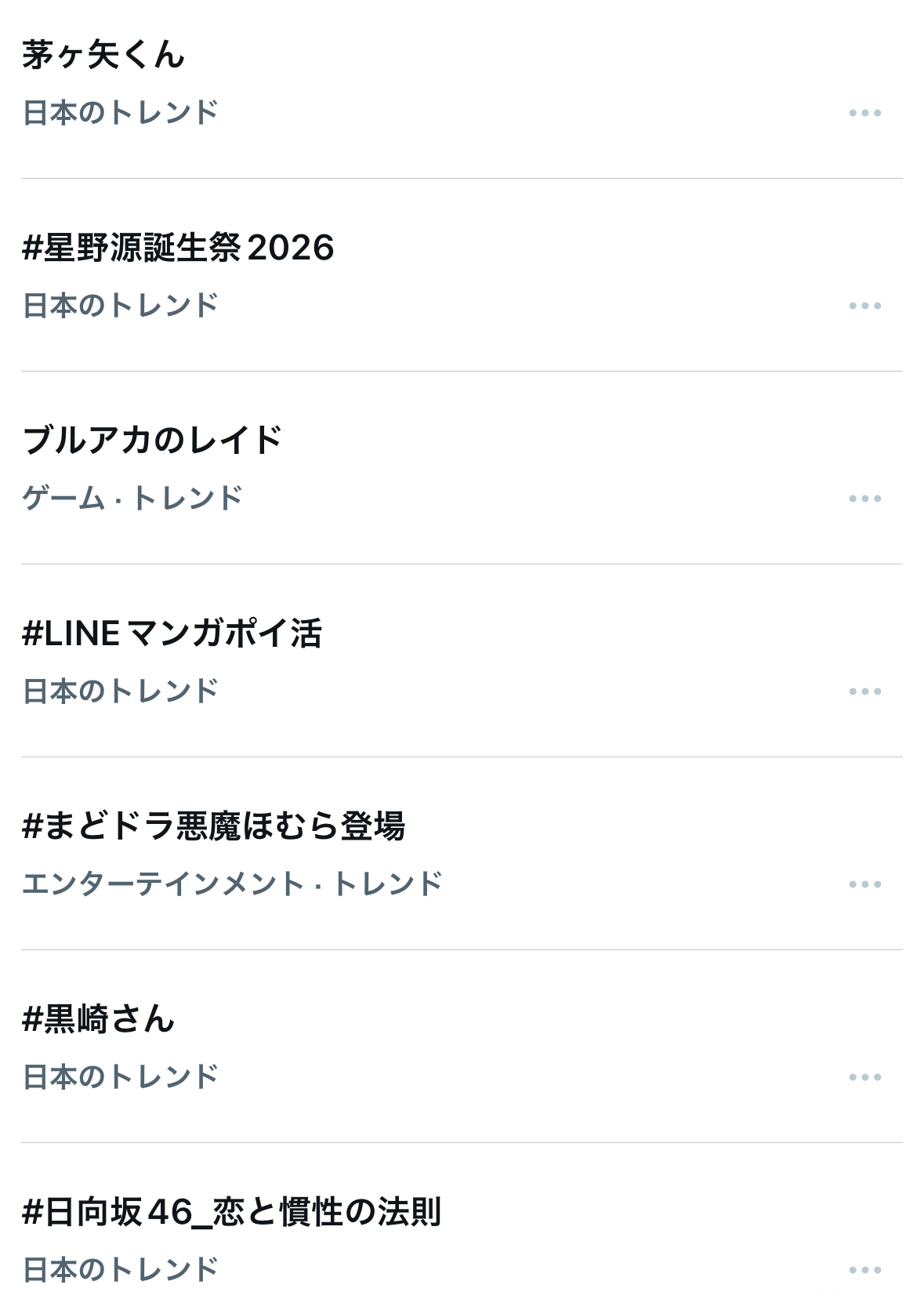Select the #LINEマンガポイ活 trend
924x1292 pixels.
coord(172,633)
